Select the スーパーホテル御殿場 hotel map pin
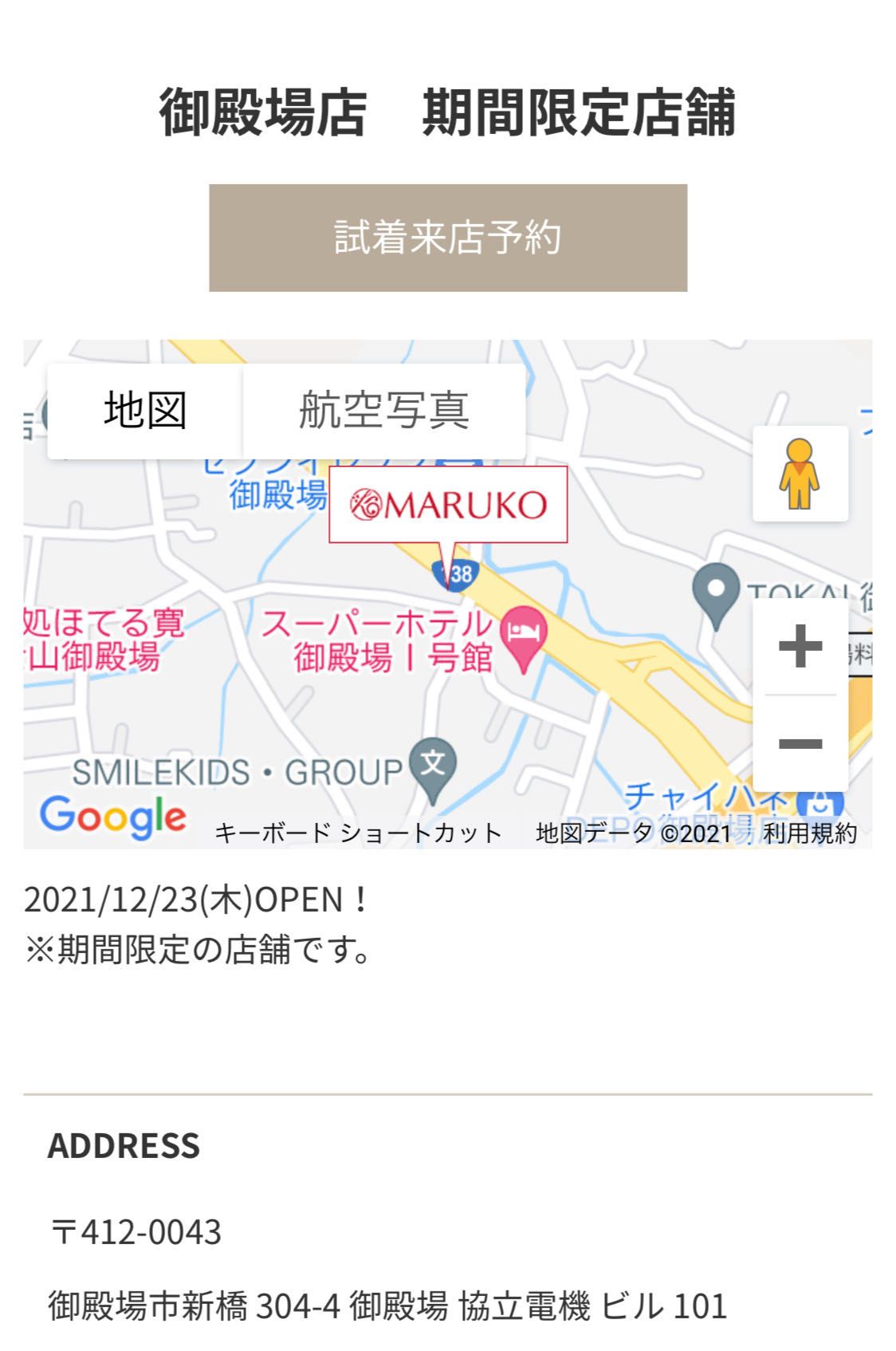The width and height of the screenshot is (896, 1351). [x=523, y=636]
